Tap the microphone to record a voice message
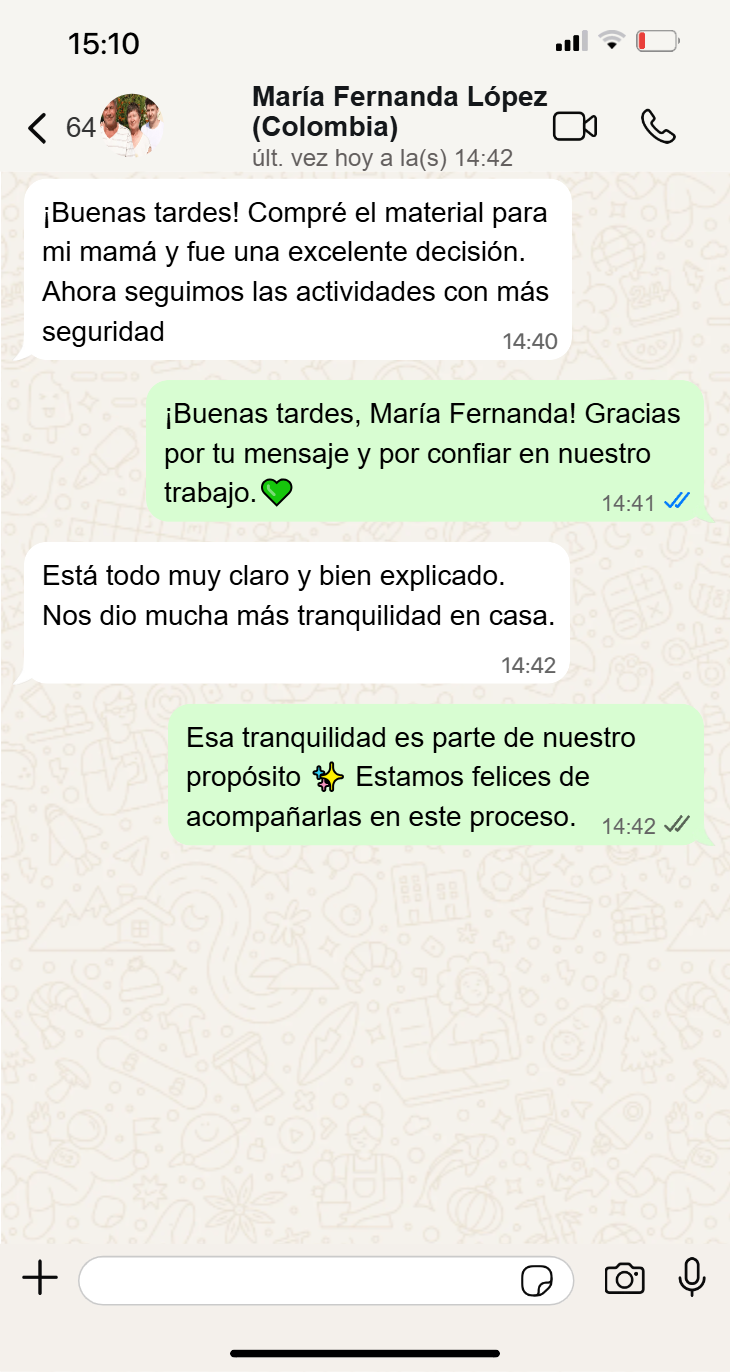 click(691, 1278)
